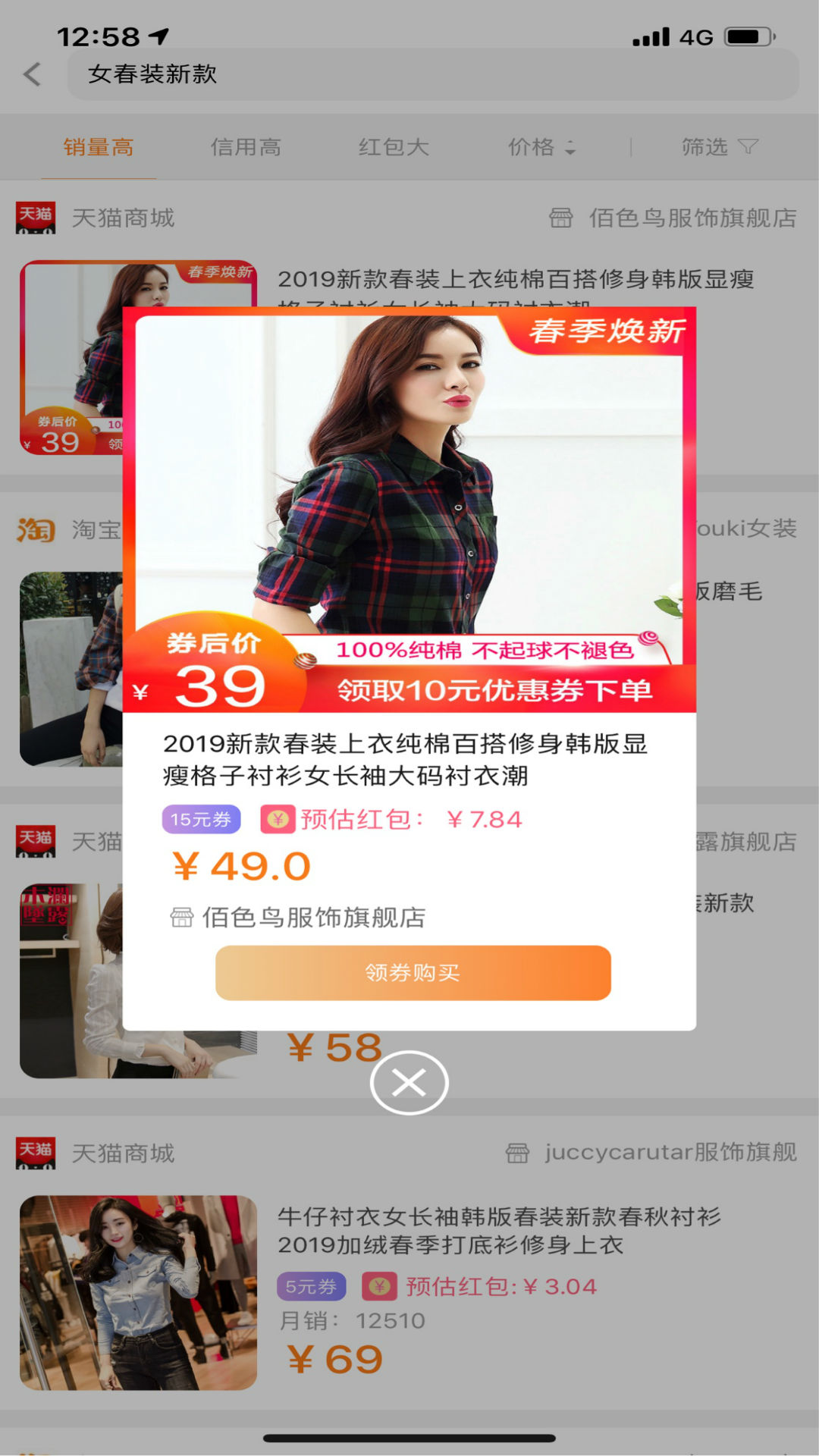Select the 信用高 sort tab

pyautogui.click(x=246, y=147)
